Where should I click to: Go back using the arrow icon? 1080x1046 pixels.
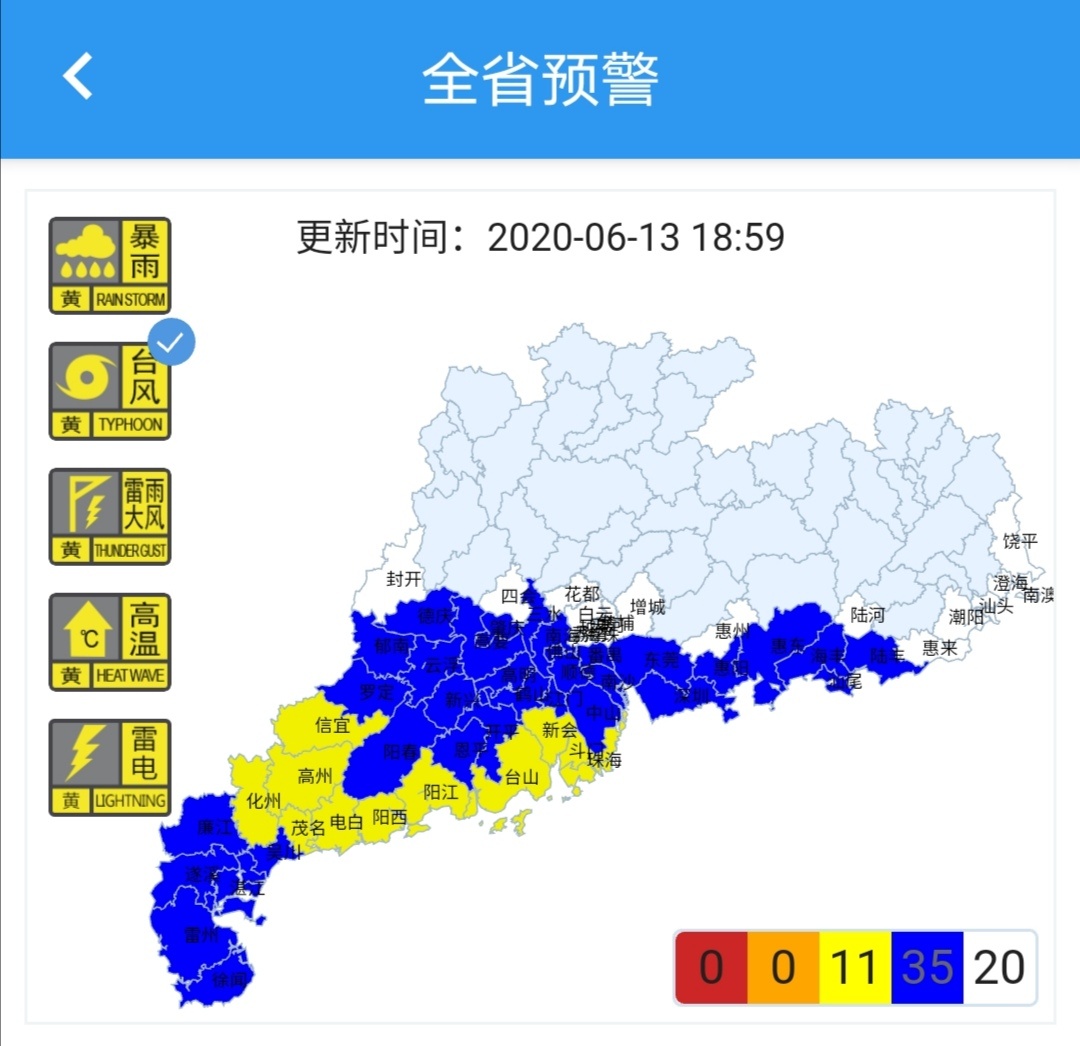[x=78, y=77]
